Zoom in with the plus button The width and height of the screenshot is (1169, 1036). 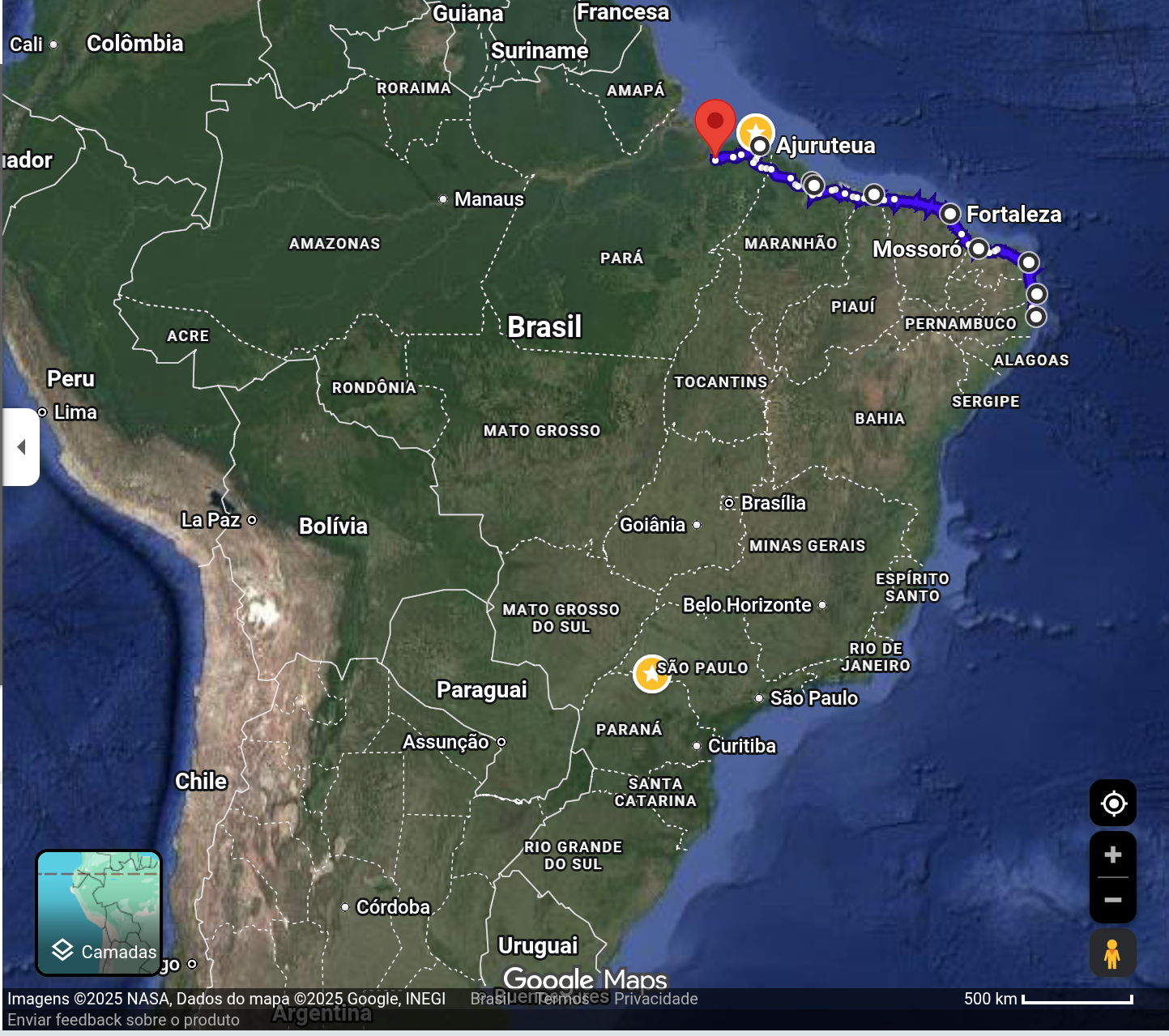click(1113, 855)
